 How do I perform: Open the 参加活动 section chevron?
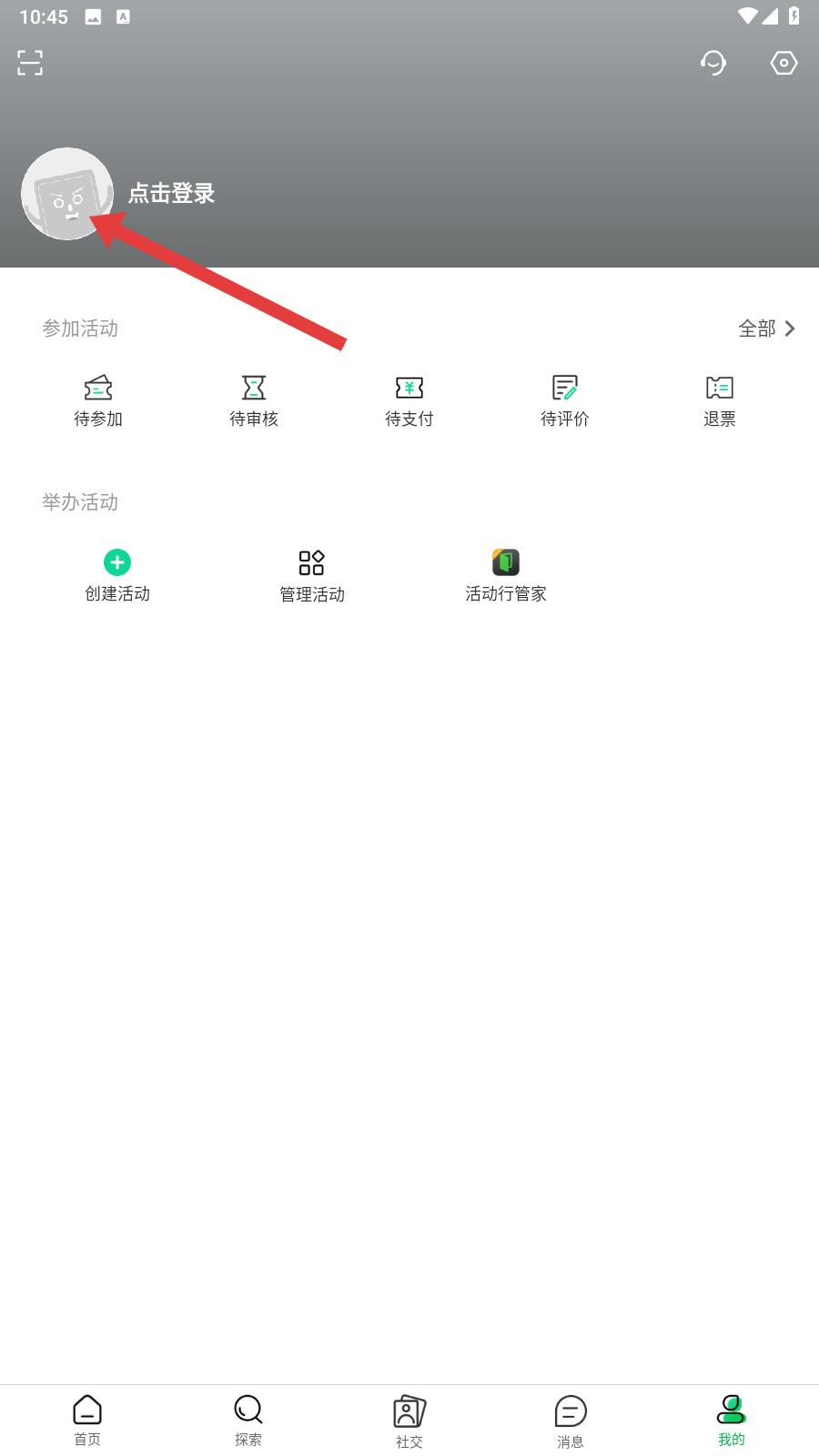coord(790,329)
